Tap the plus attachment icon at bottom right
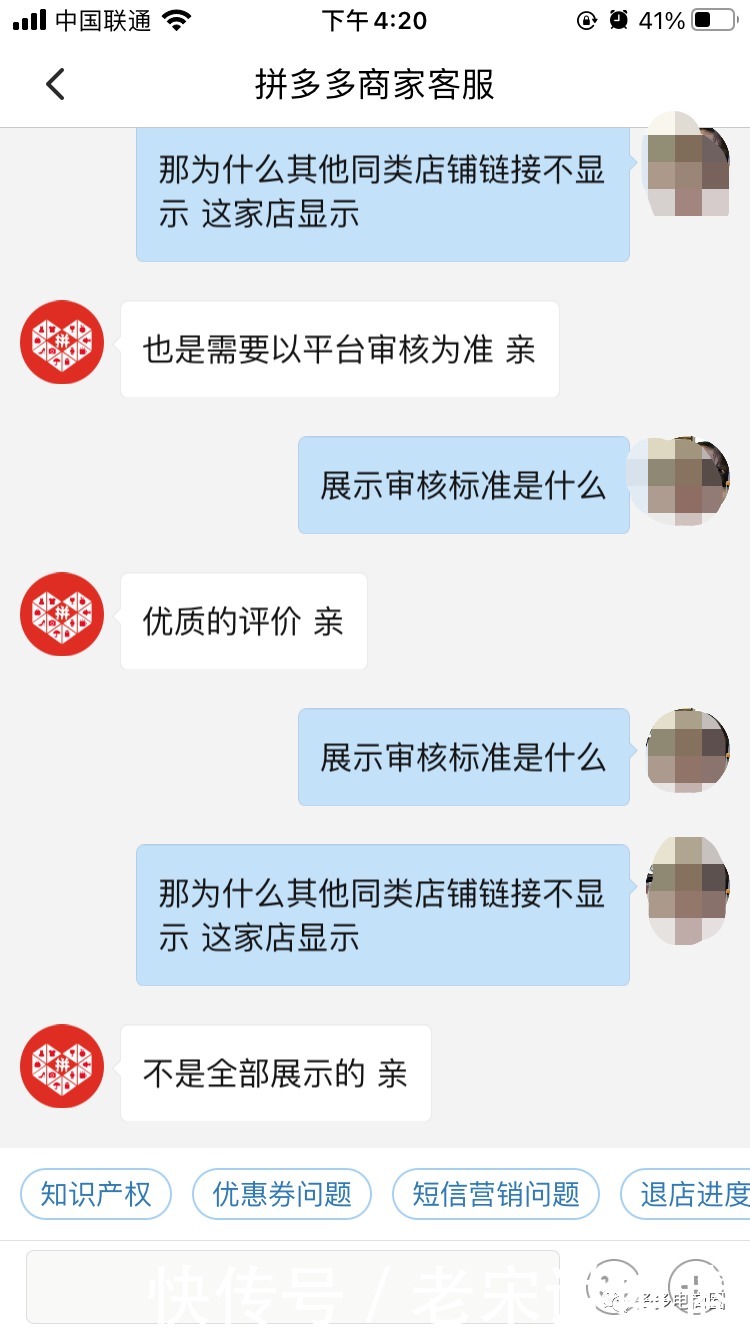This screenshot has height=1334, width=750. pos(697,1285)
